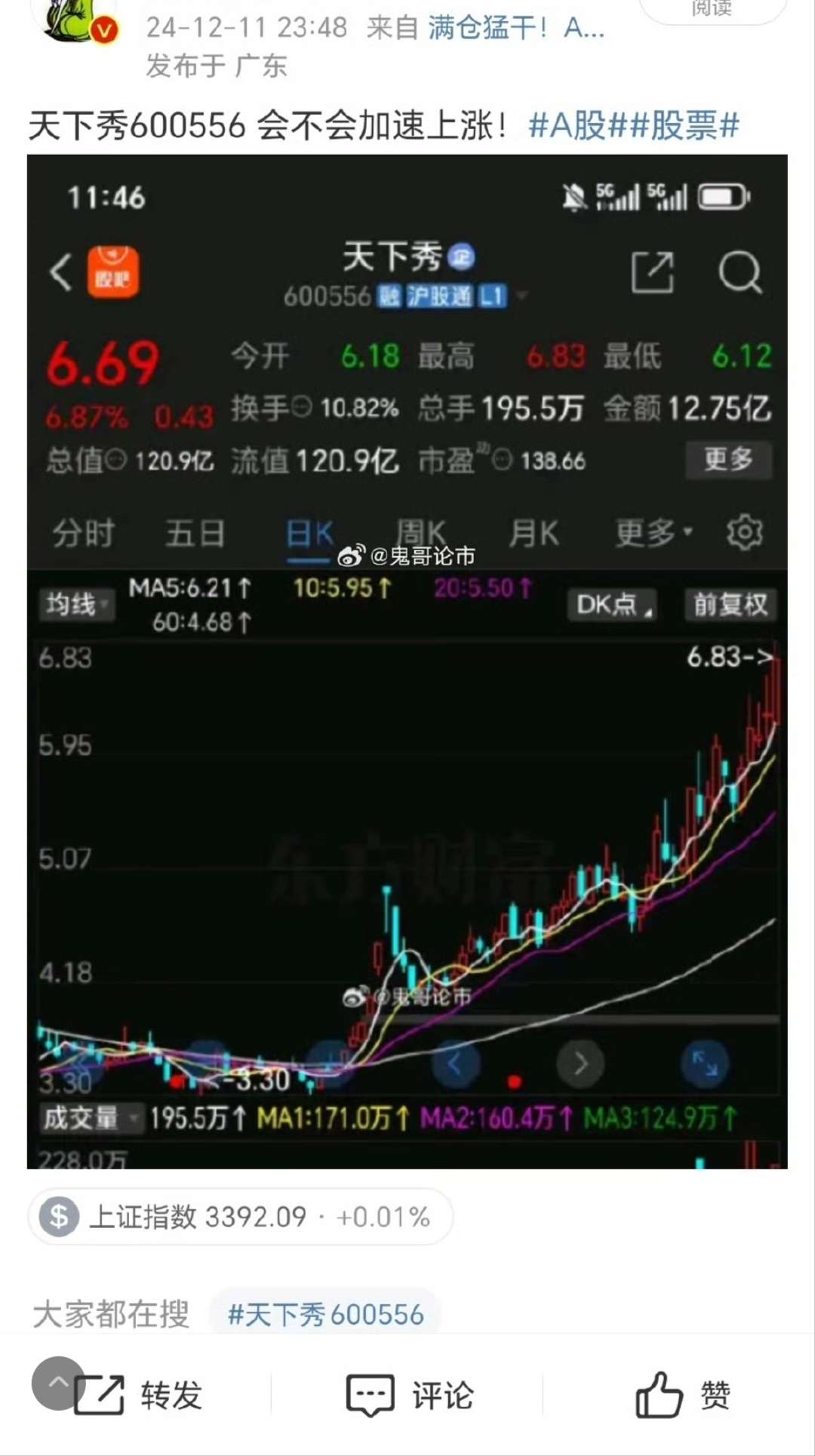Expand the 更多 chart period dropdown

click(645, 534)
